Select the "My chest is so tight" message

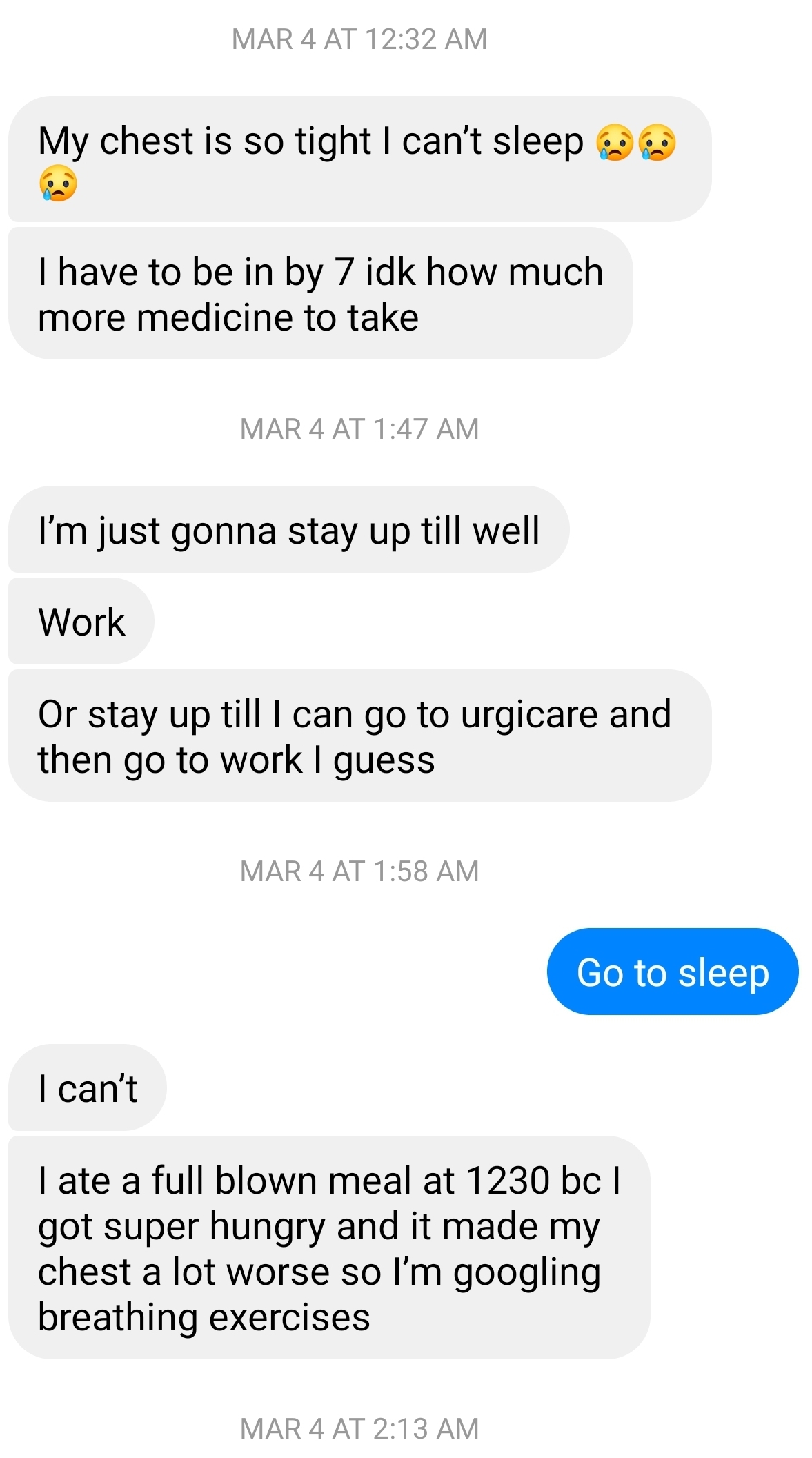tap(359, 159)
